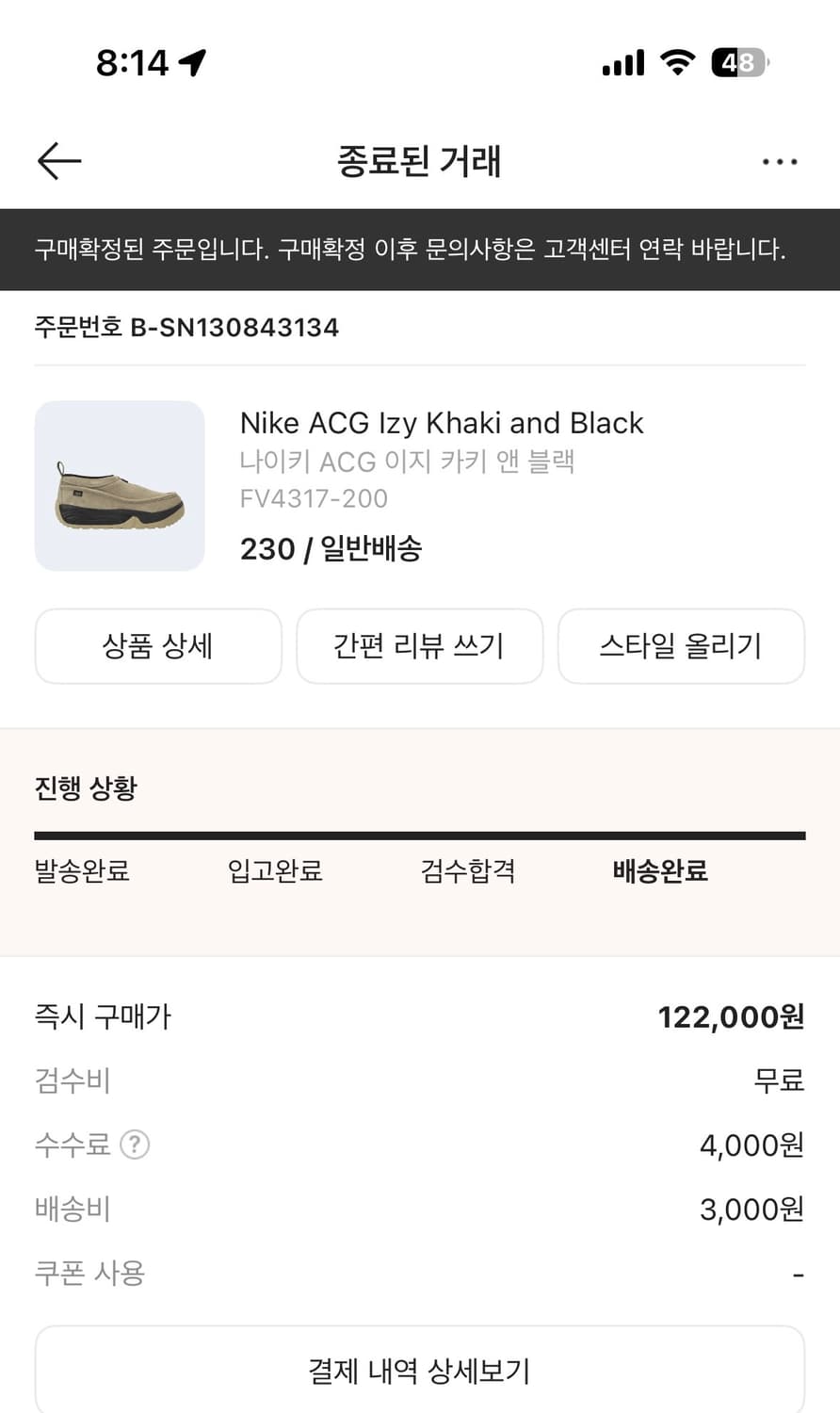Switch to 스타일 올리기 style upload

click(x=681, y=646)
